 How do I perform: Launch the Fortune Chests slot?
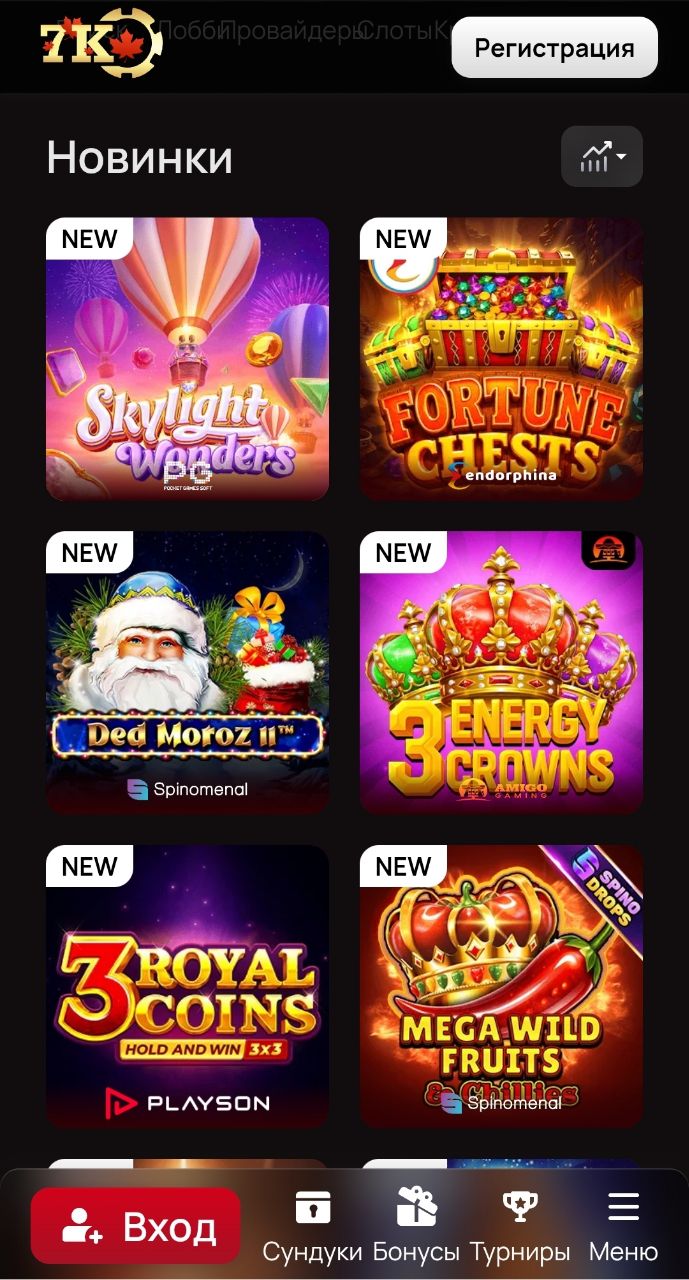pos(501,359)
